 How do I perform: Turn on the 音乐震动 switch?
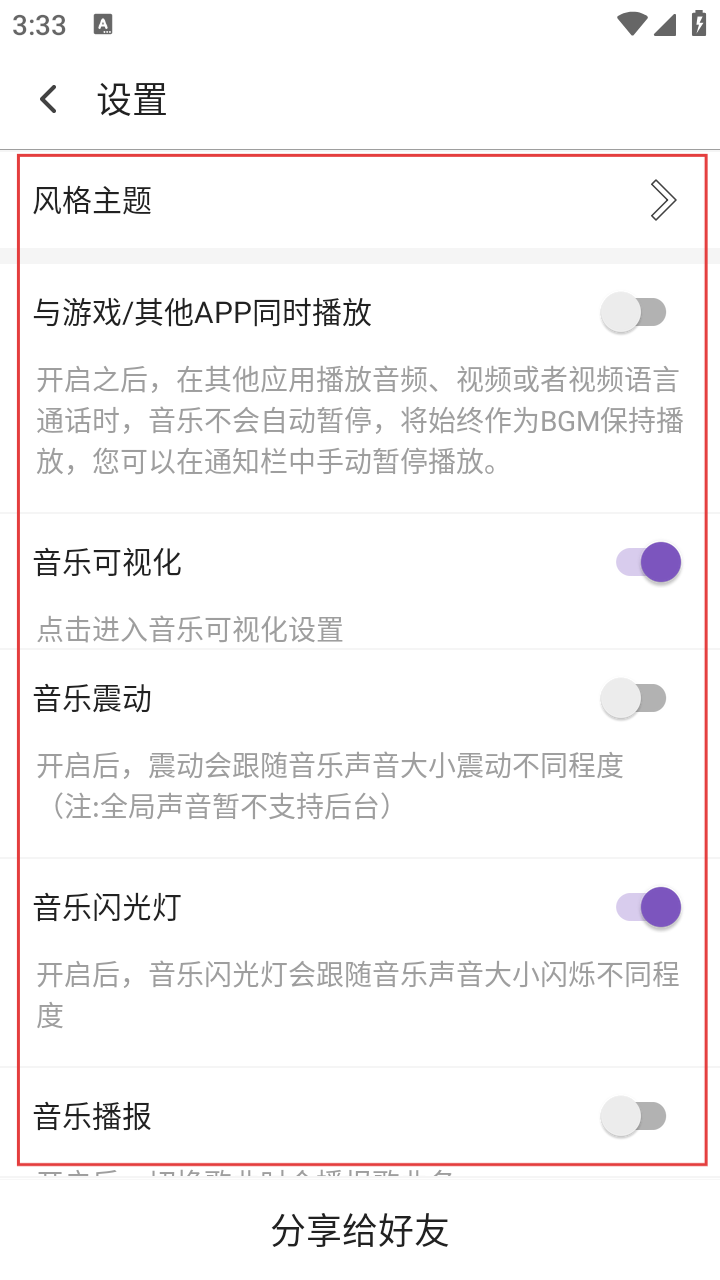pyautogui.click(x=634, y=698)
